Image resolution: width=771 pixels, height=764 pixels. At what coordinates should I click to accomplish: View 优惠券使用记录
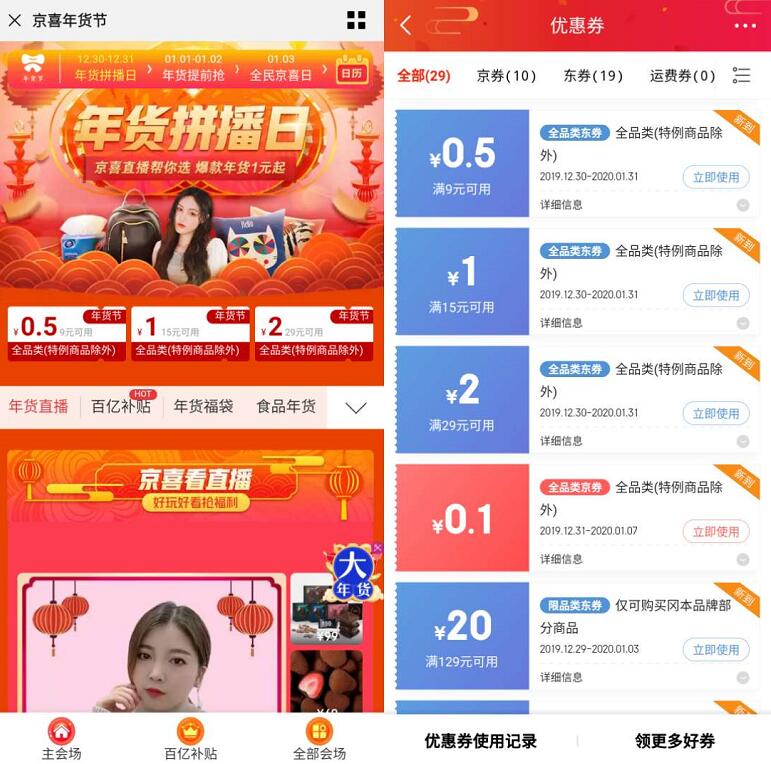pos(480,741)
